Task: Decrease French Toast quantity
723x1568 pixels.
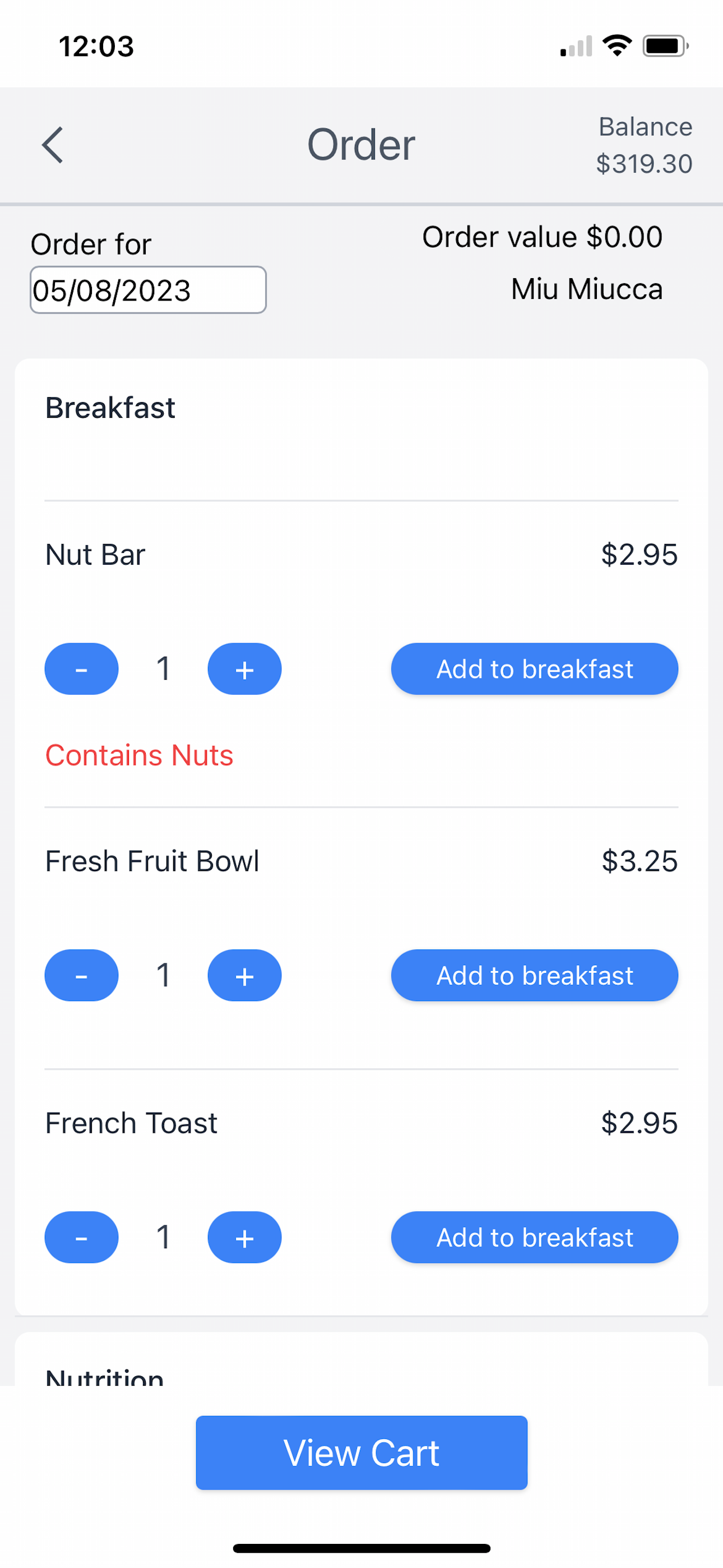Action: point(82,1237)
